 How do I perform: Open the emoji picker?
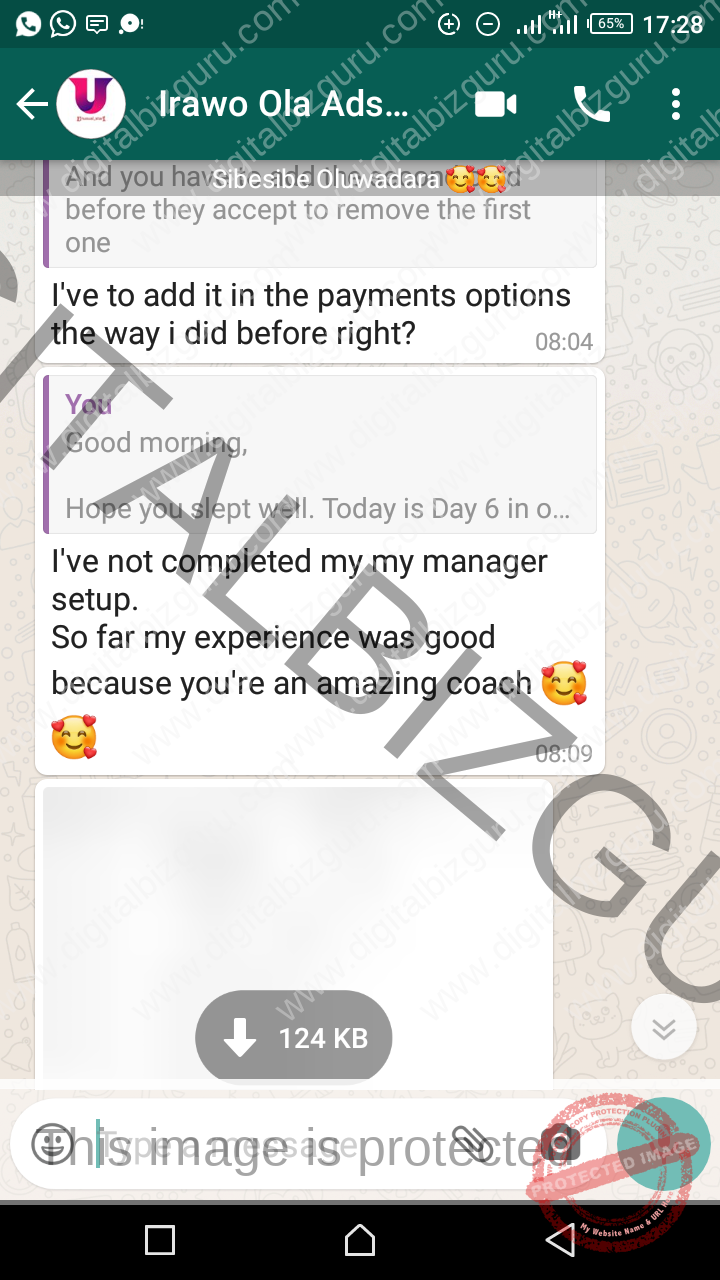click(51, 1143)
